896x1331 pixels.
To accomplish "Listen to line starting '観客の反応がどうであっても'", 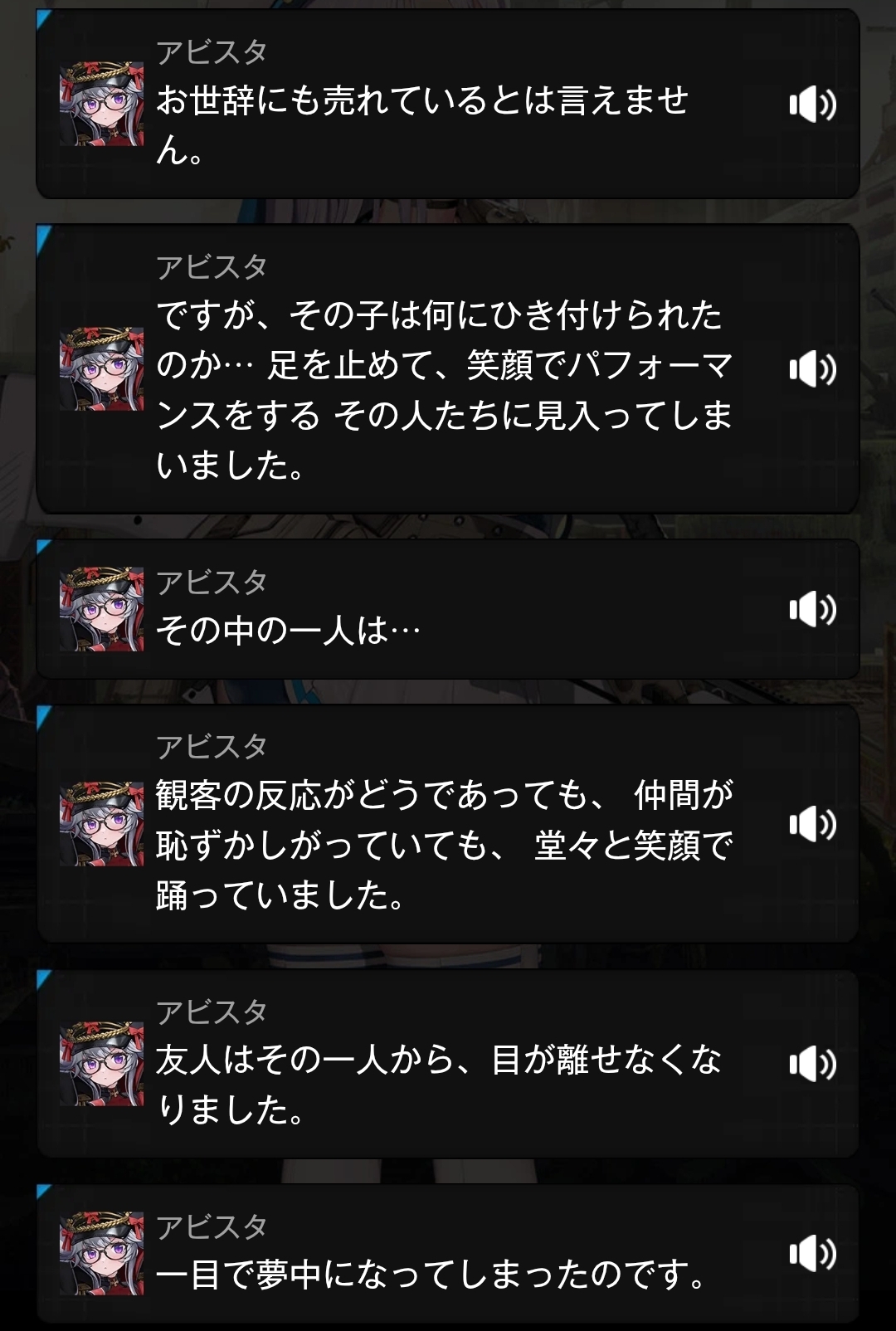I will pos(812,824).
